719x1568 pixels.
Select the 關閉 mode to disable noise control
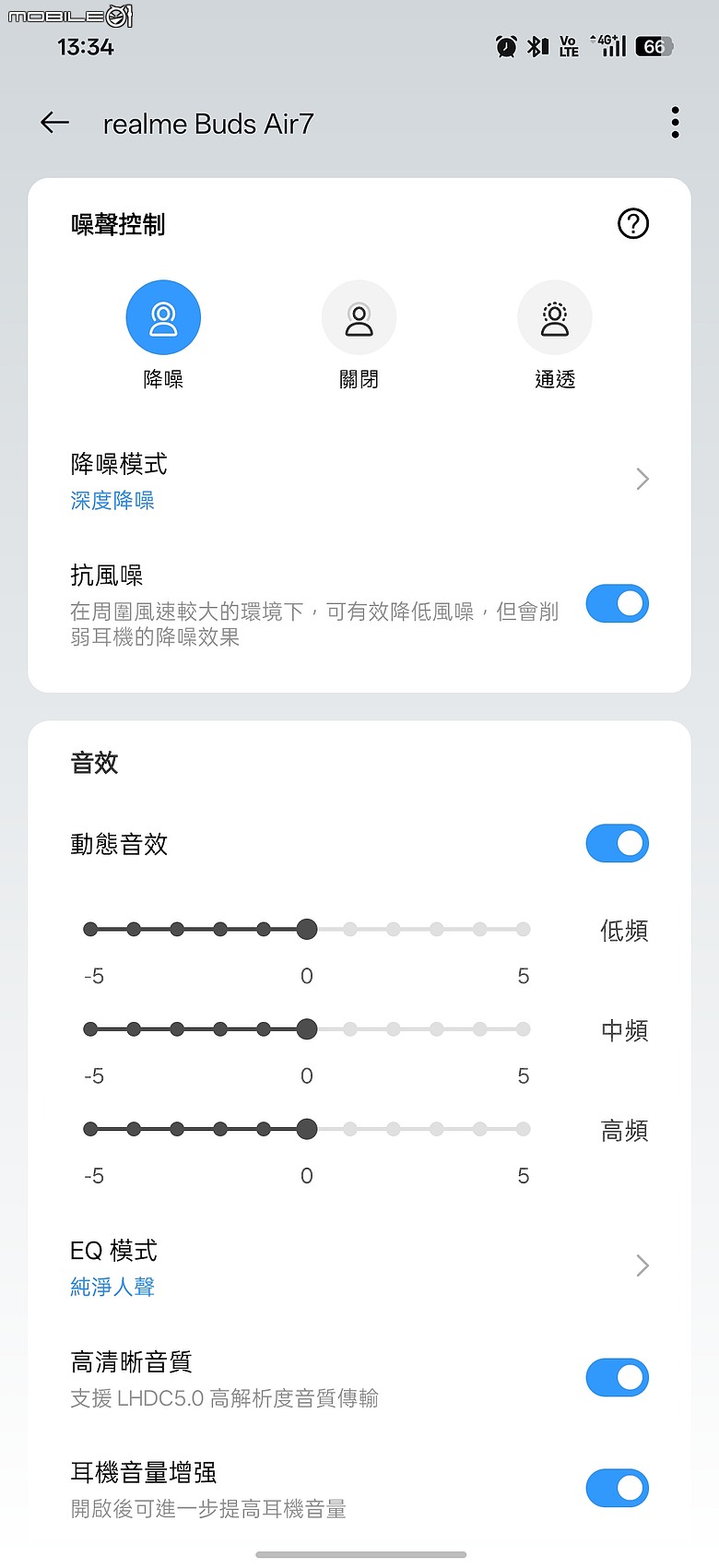(359, 316)
